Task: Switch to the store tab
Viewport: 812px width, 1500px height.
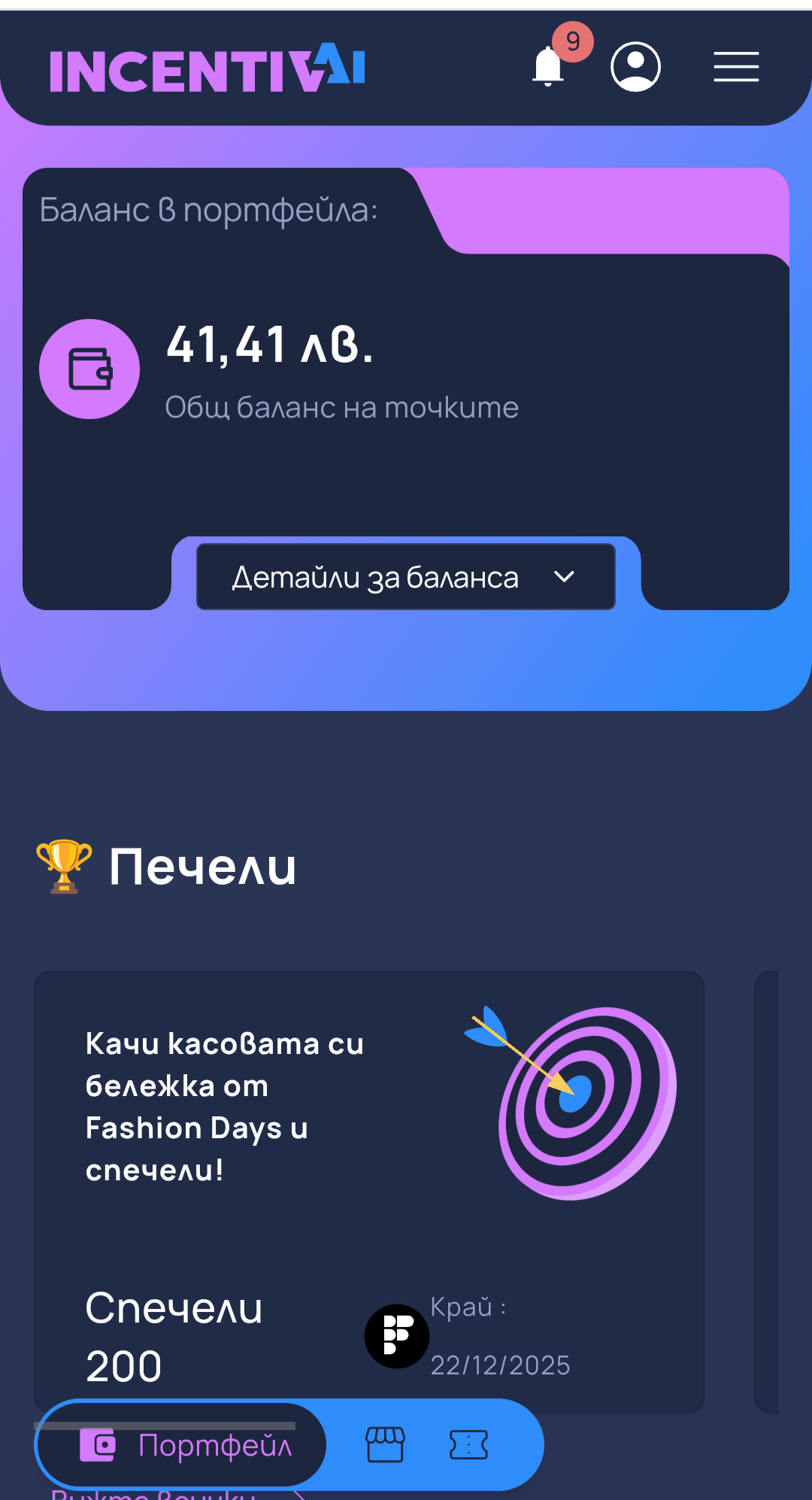Action: (x=385, y=1445)
